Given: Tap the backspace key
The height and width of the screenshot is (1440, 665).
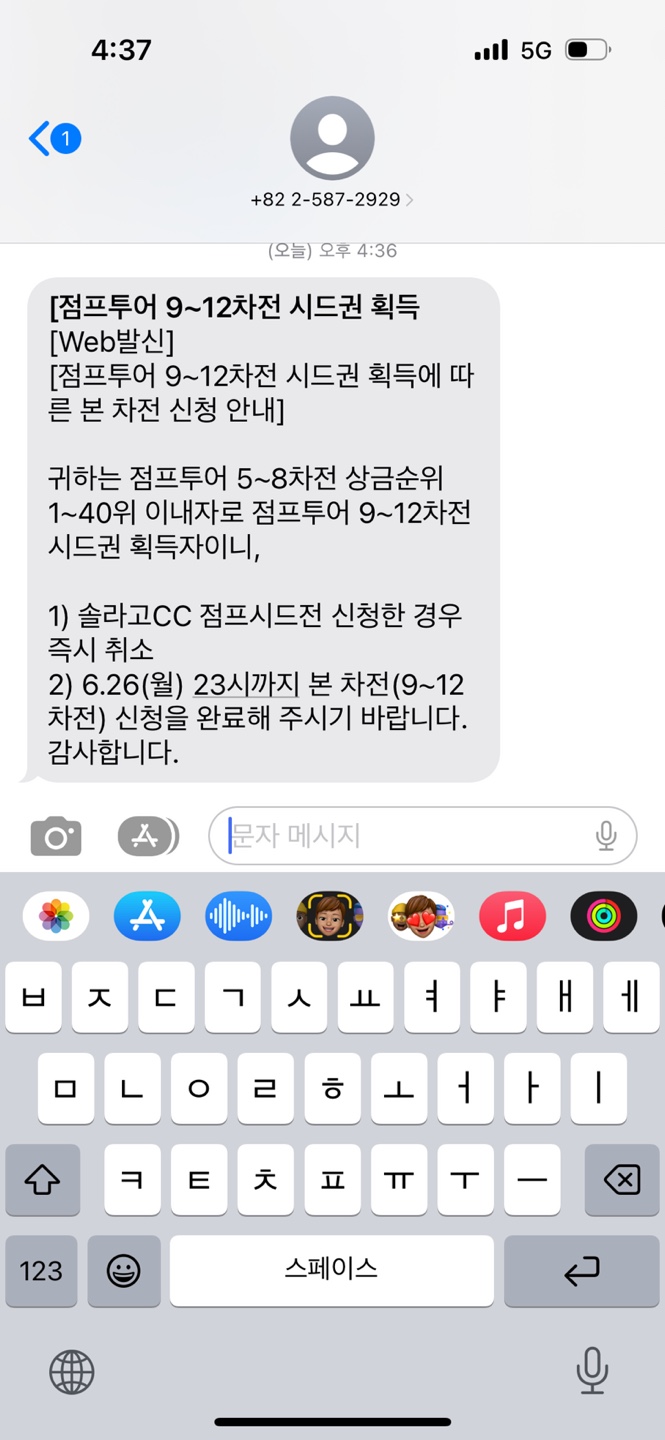Looking at the screenshot, I should [622, 1180].
